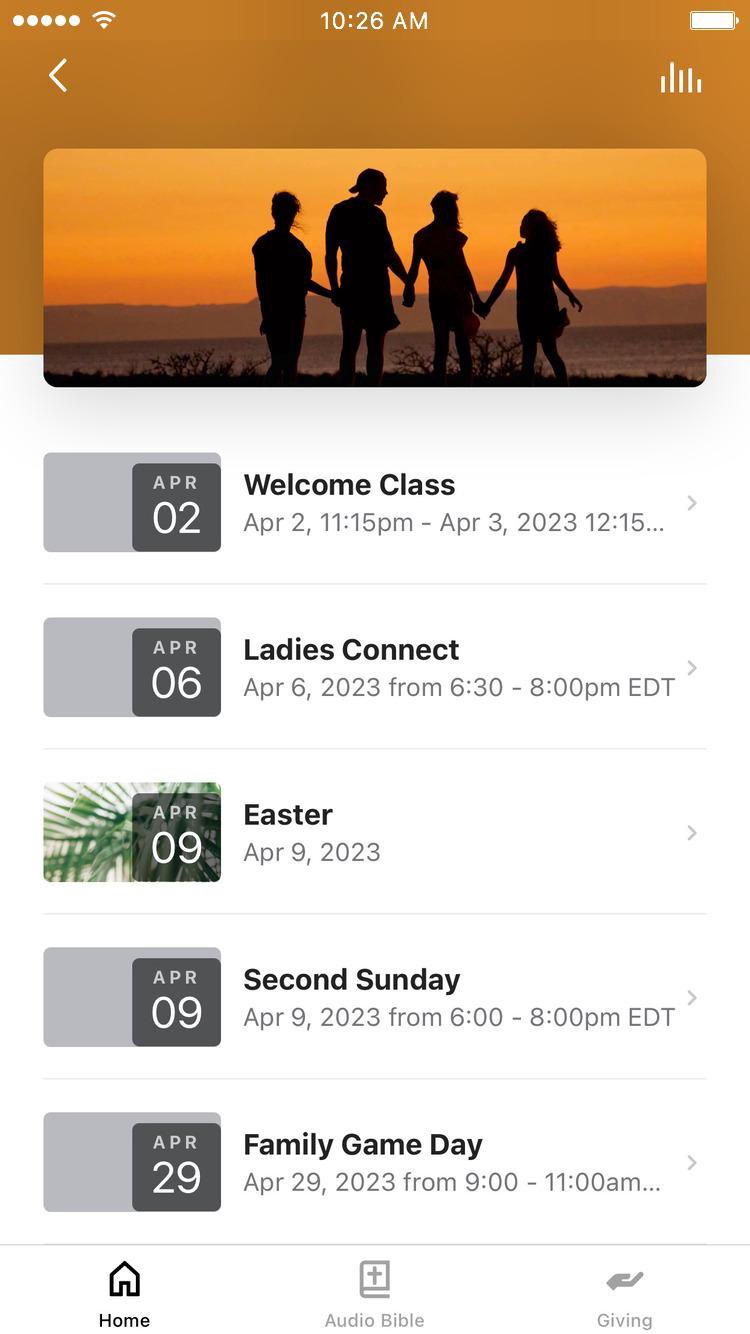Open the Welcome Class event
This screenshot has width=750, height=1334.
click(x=375, y=502)
